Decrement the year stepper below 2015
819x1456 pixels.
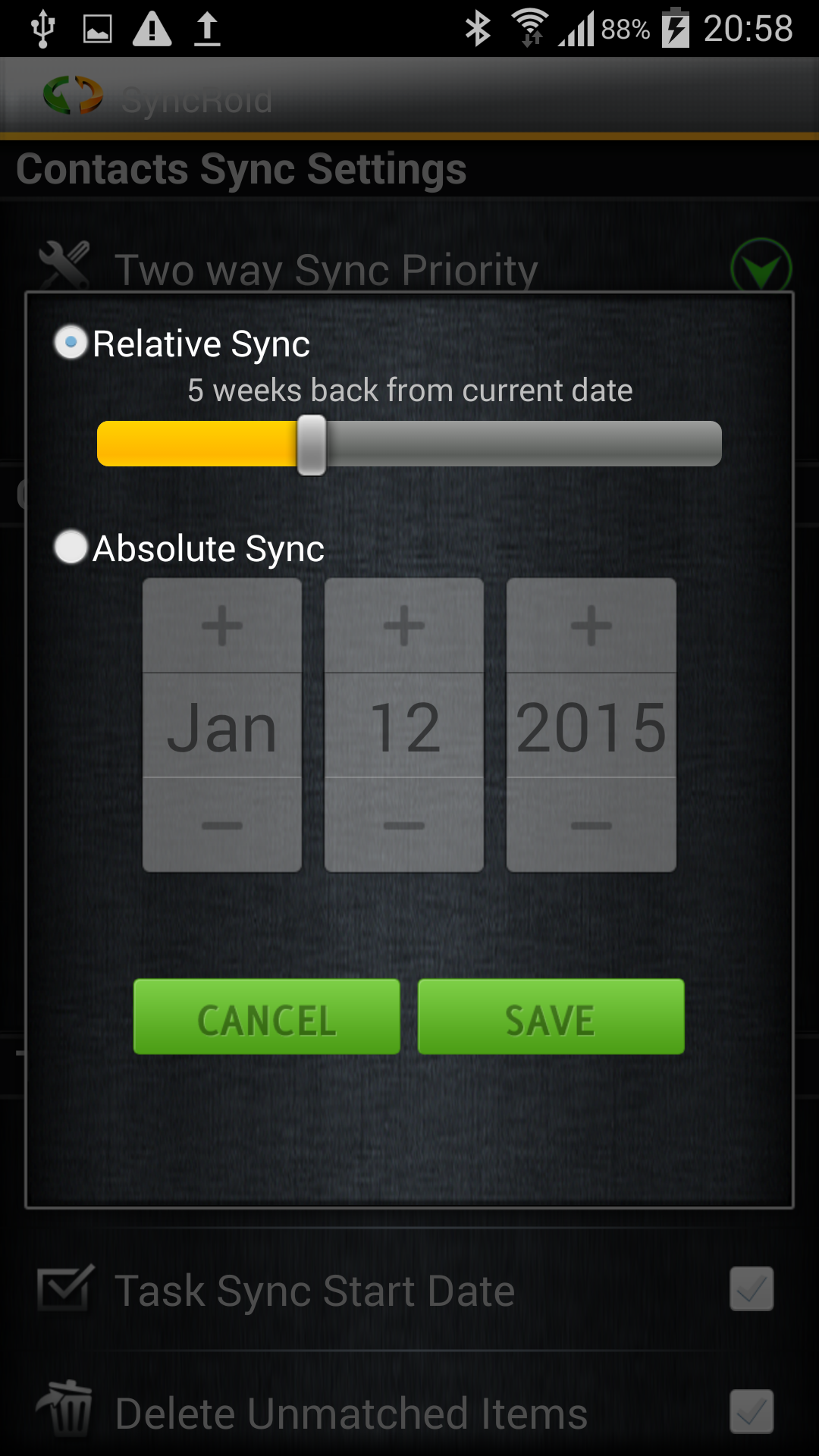(x=591, y=827)
